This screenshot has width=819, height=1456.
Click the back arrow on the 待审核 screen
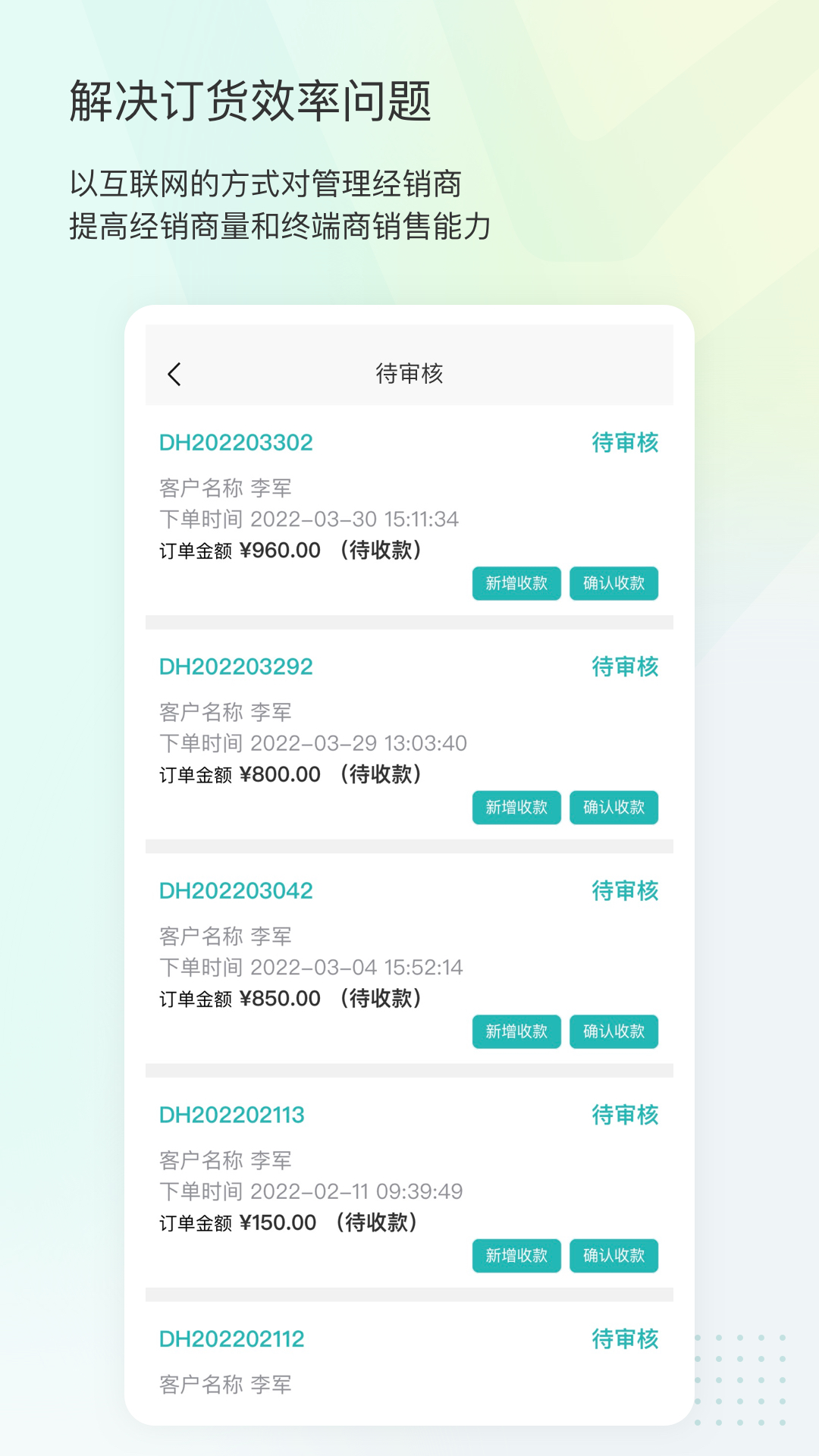coord(175,375)
